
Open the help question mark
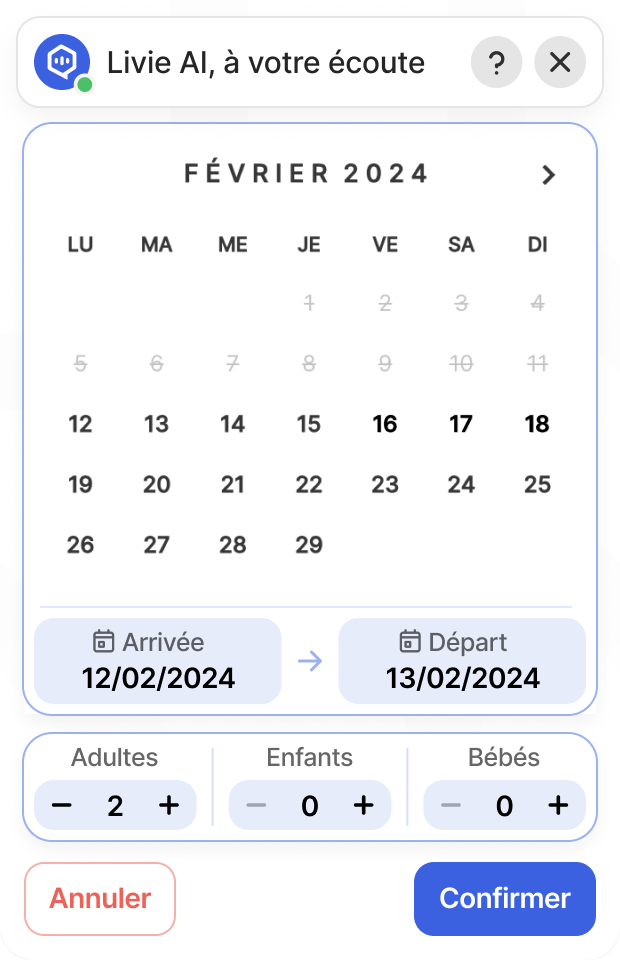(496, 64)
